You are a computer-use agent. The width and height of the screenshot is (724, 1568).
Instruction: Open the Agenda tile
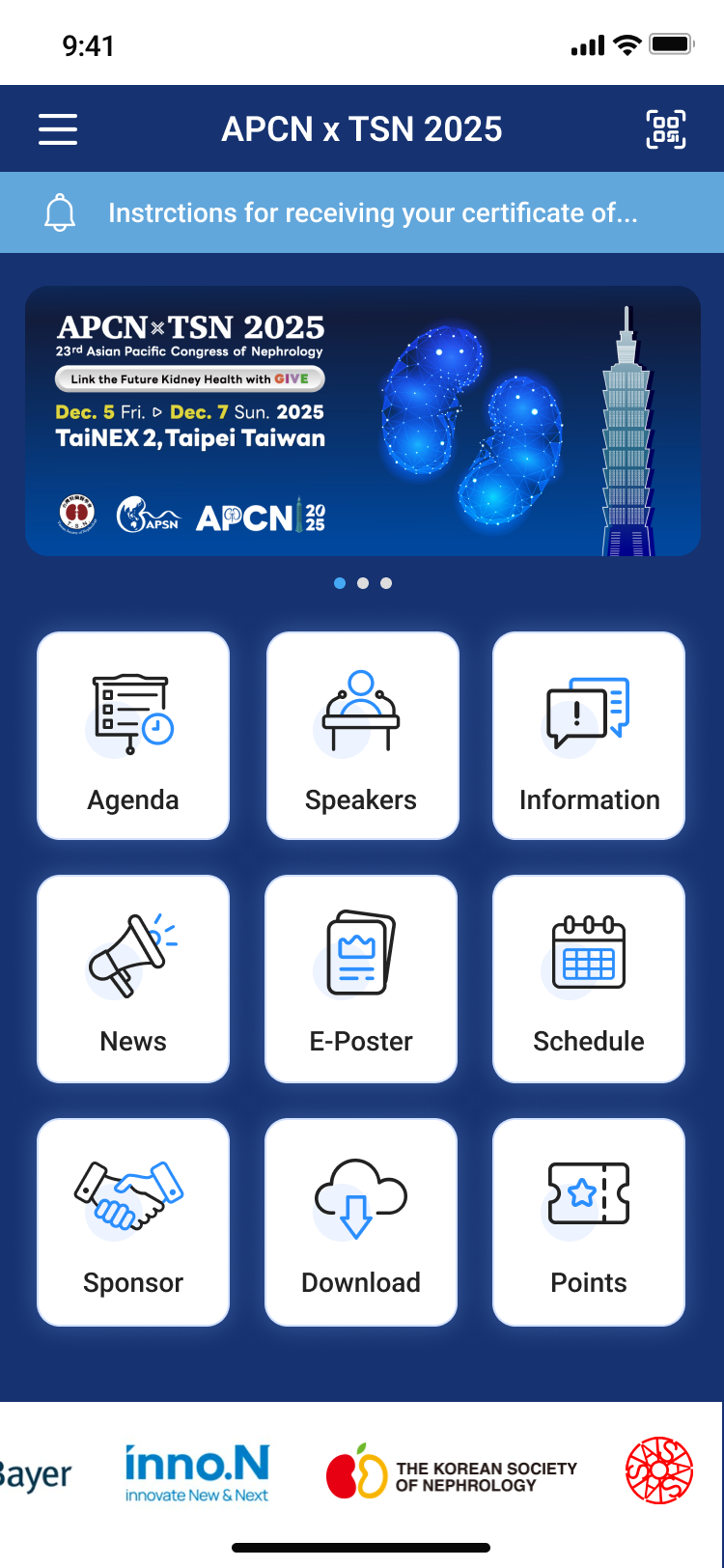pyautogui.click(x=133, y=736)
